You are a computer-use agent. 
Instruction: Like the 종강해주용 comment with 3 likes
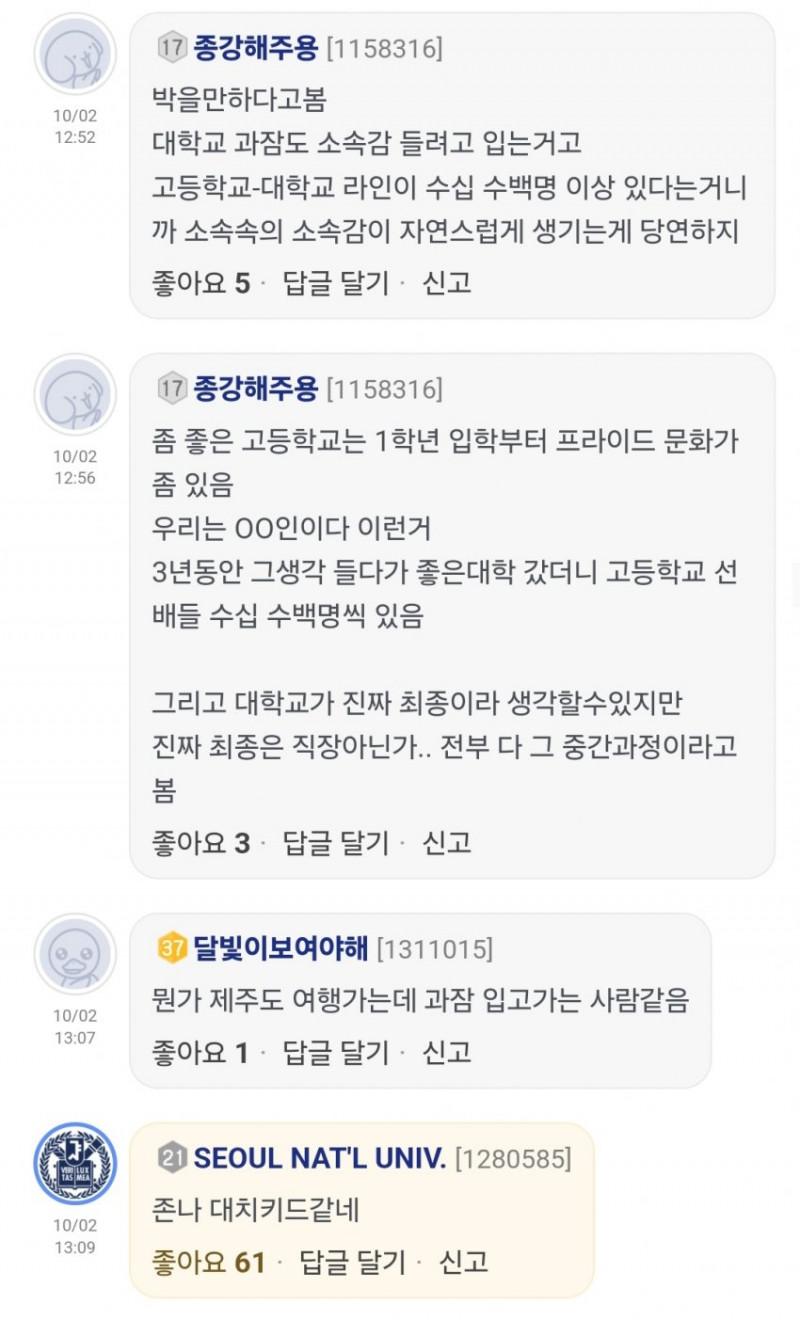tap(200, 843)
